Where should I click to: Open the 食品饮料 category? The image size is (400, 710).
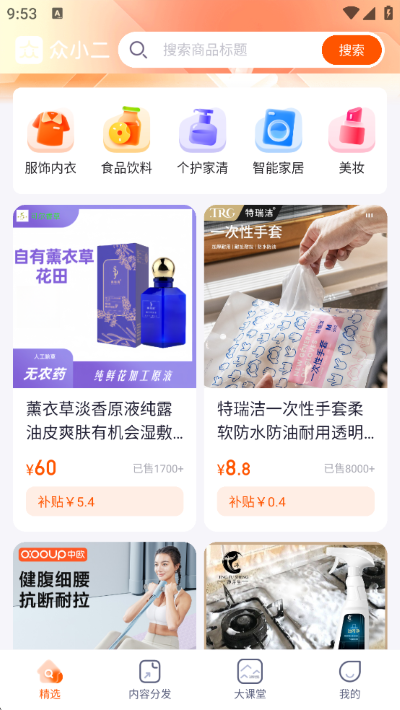pos(126,141)
